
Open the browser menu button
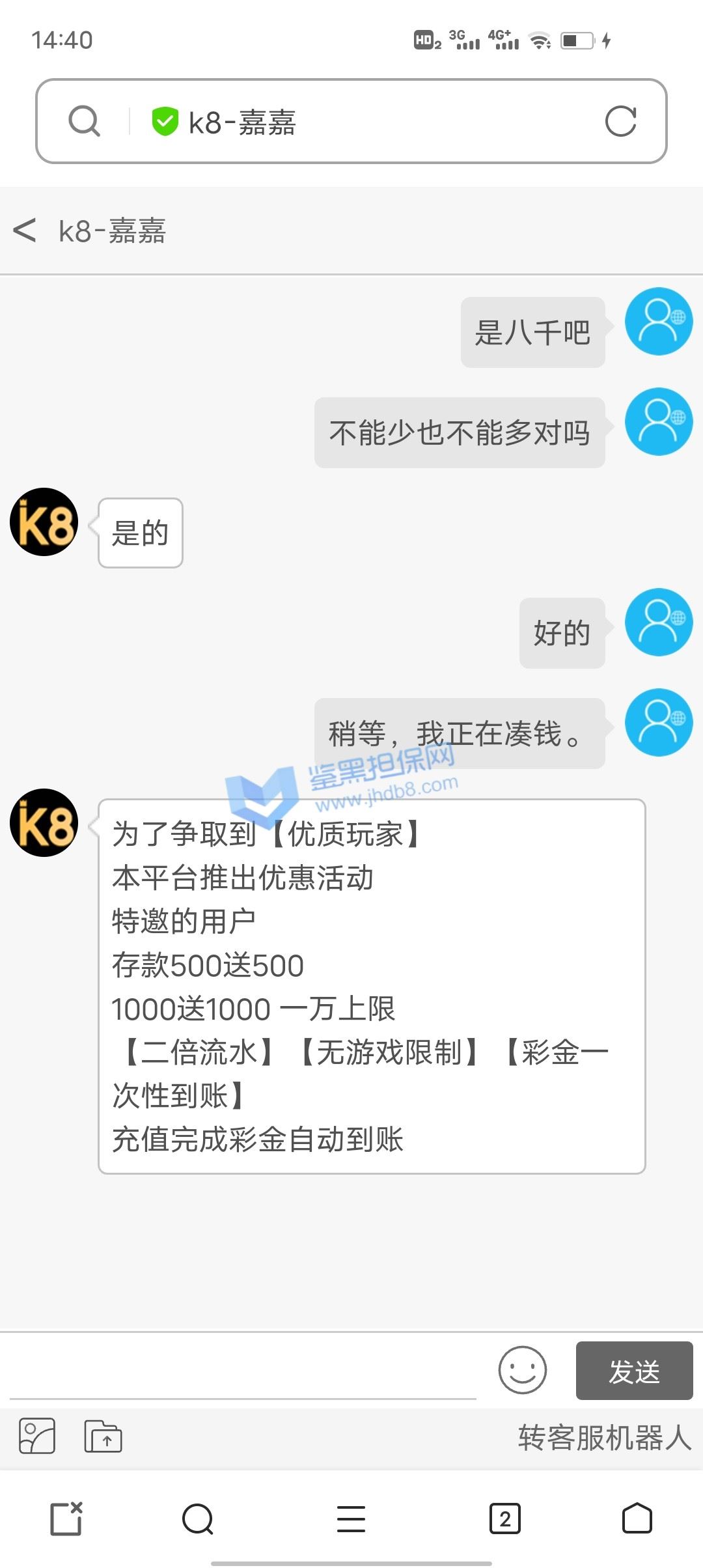(351, 1519)
